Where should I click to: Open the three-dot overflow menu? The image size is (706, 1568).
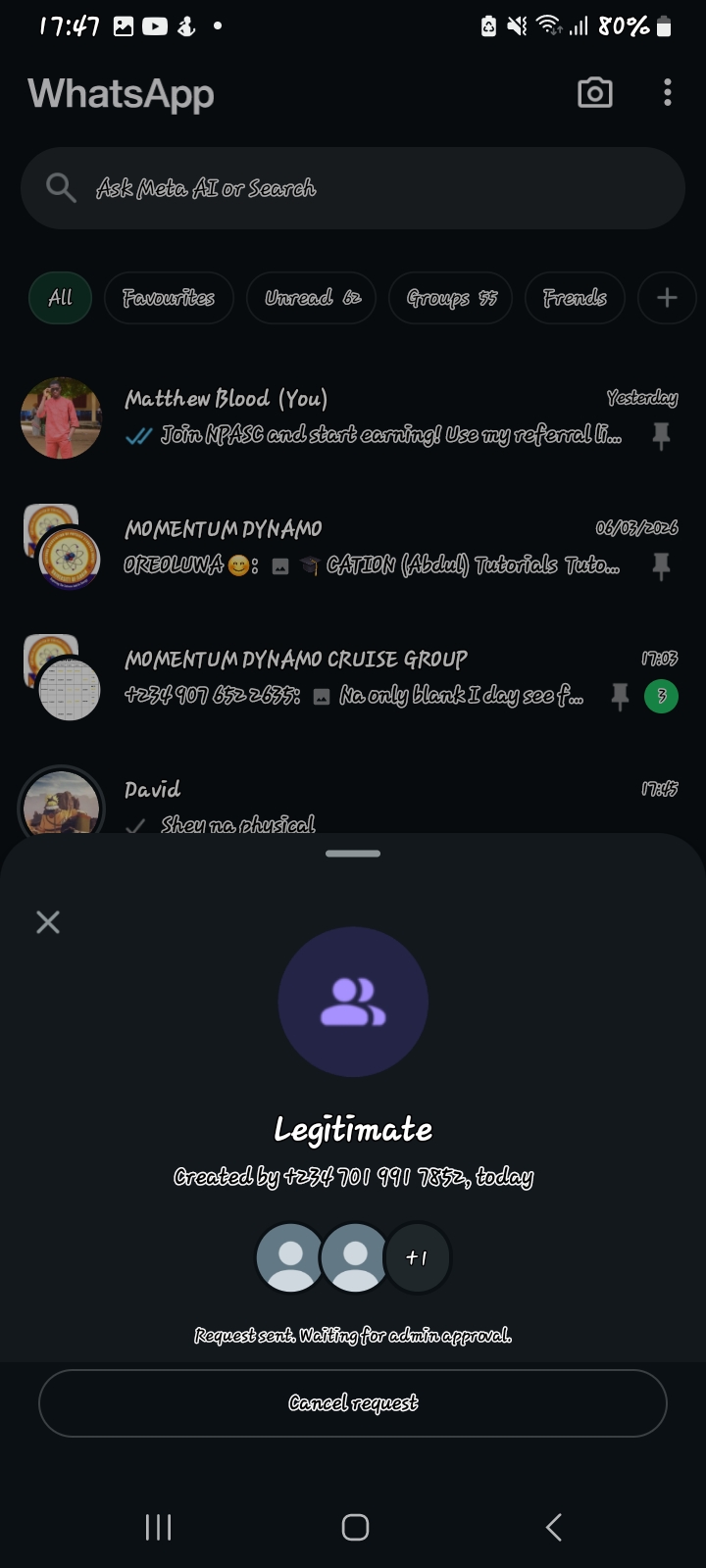pos(668,93)
